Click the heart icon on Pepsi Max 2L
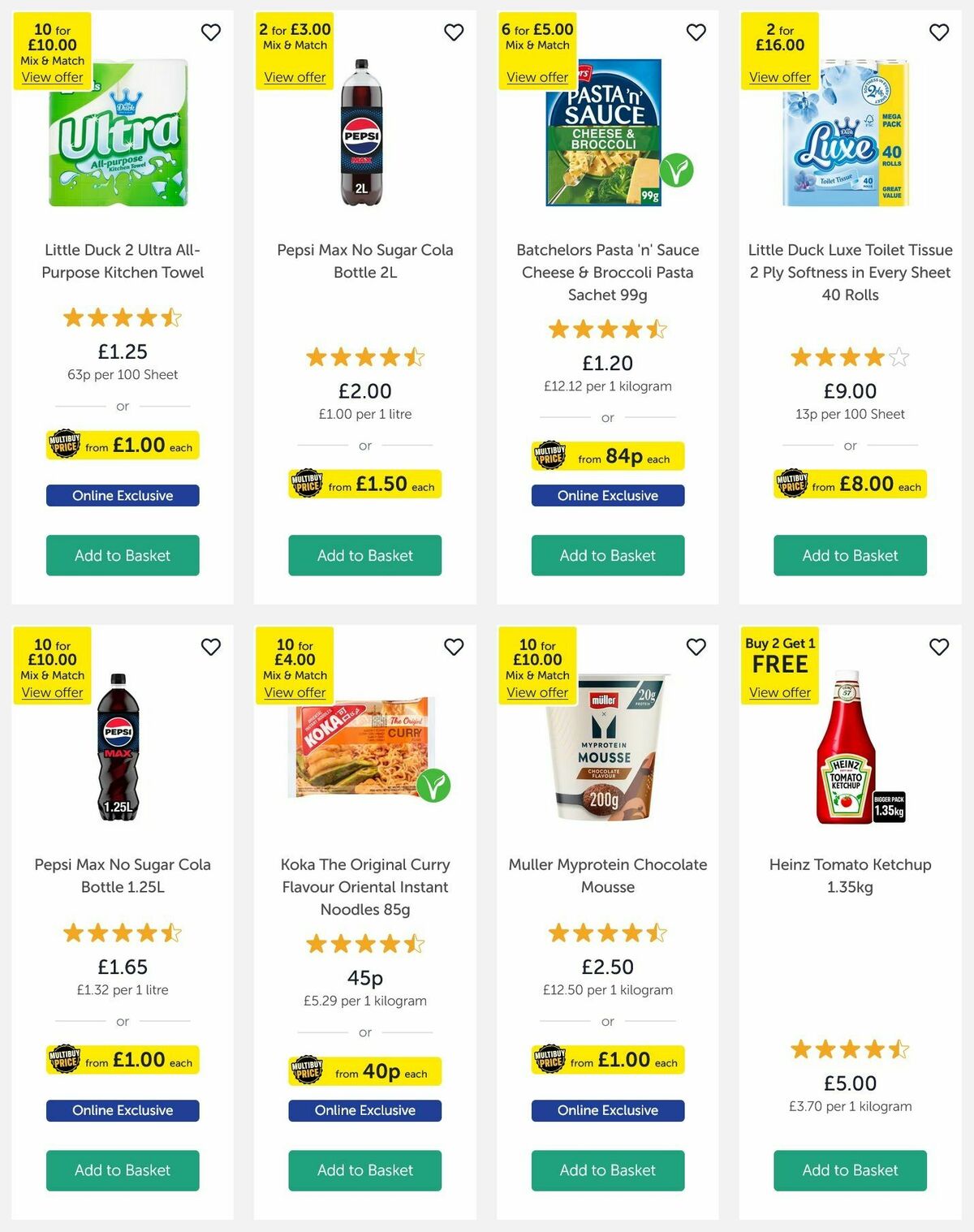The height and width of the screenshot is (1232, 974). (x=454, y=32)
